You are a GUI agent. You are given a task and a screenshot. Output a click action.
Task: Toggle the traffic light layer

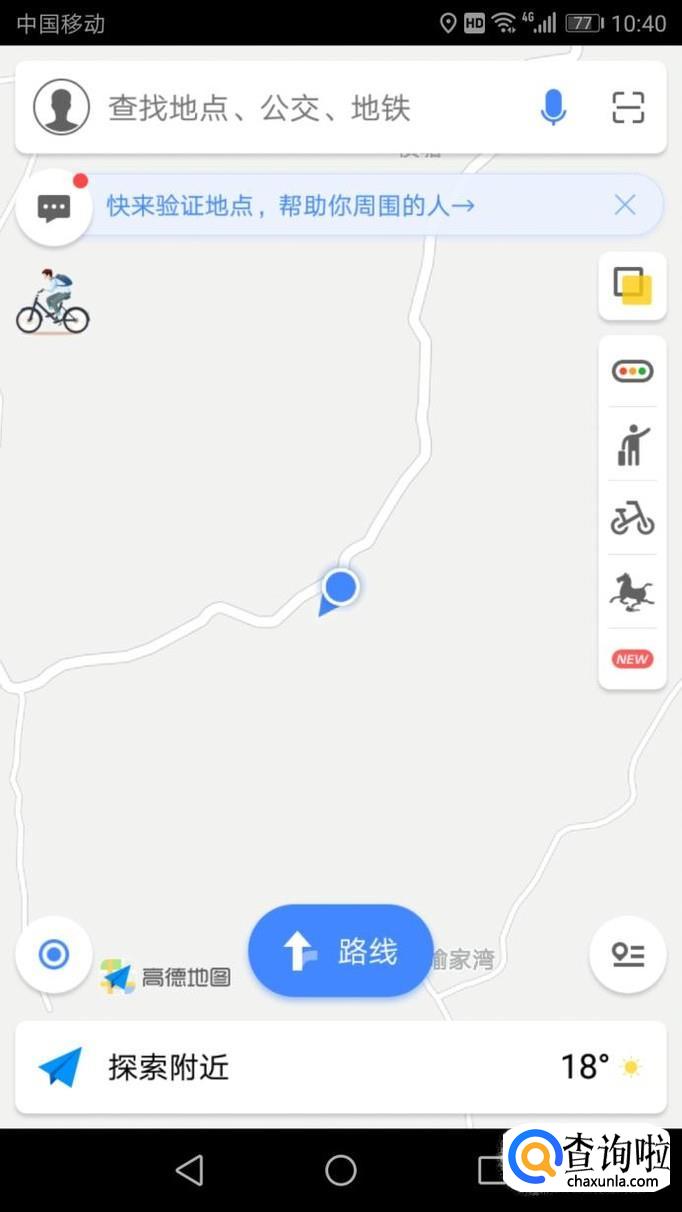[632, 372]
